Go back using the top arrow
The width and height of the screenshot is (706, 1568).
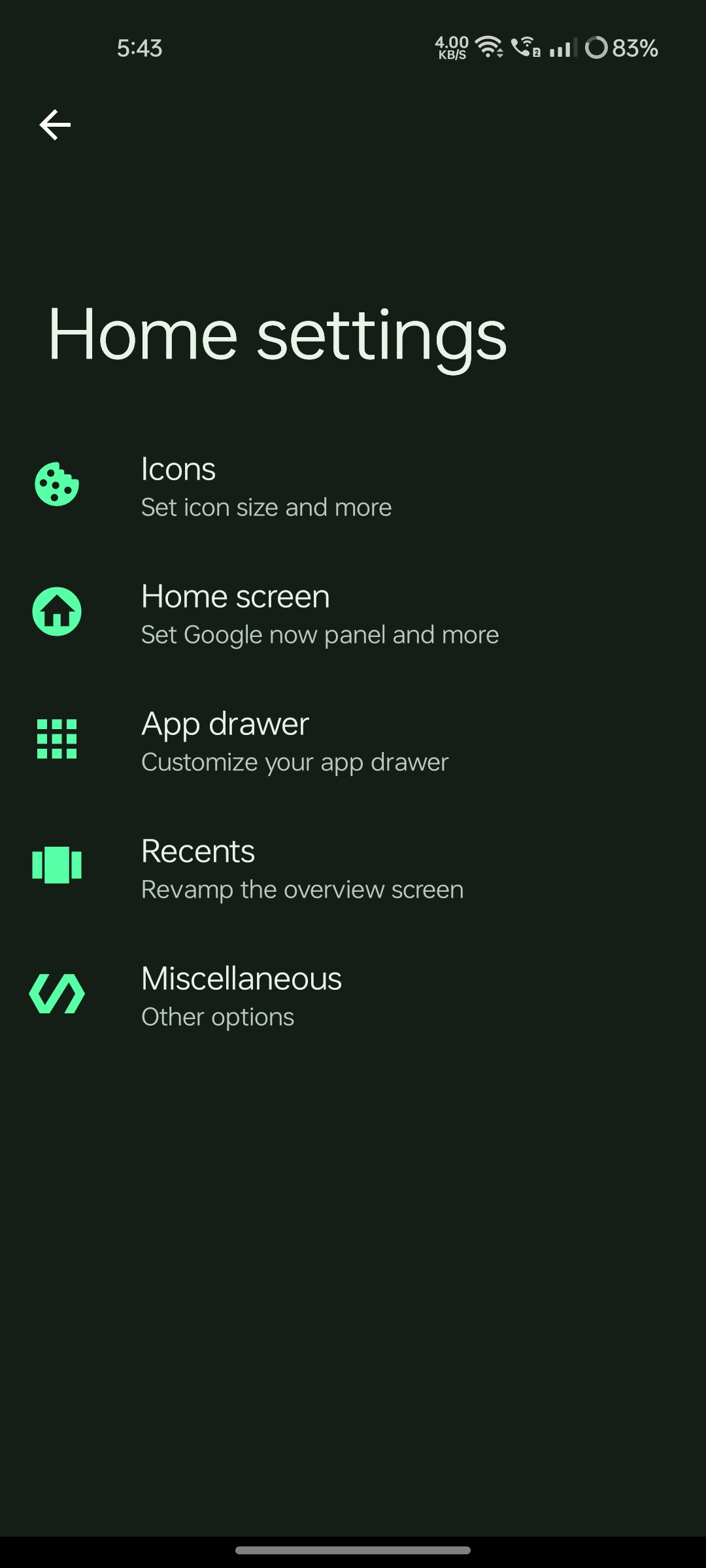point(55,125)
